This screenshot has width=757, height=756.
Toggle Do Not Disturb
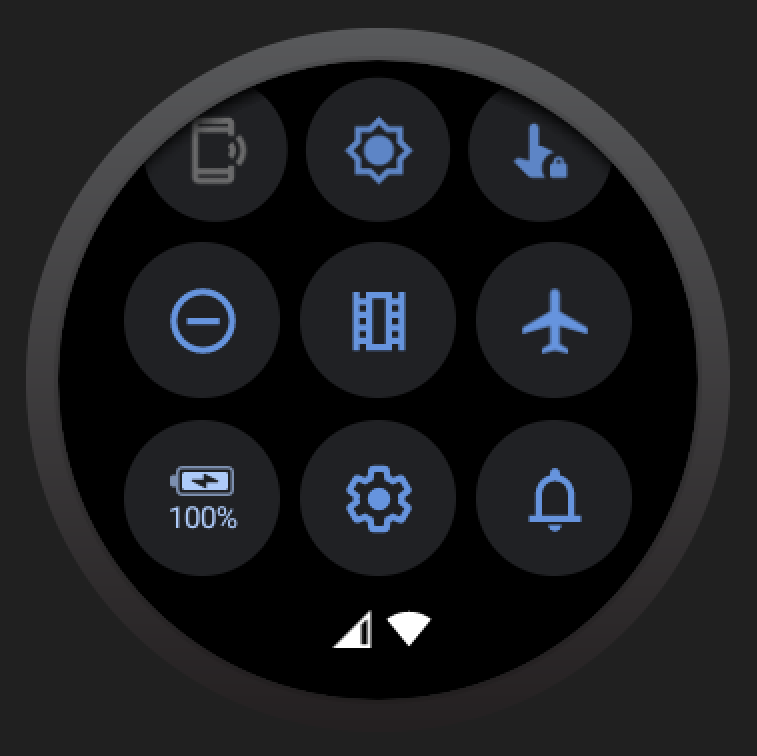point(202,322)
